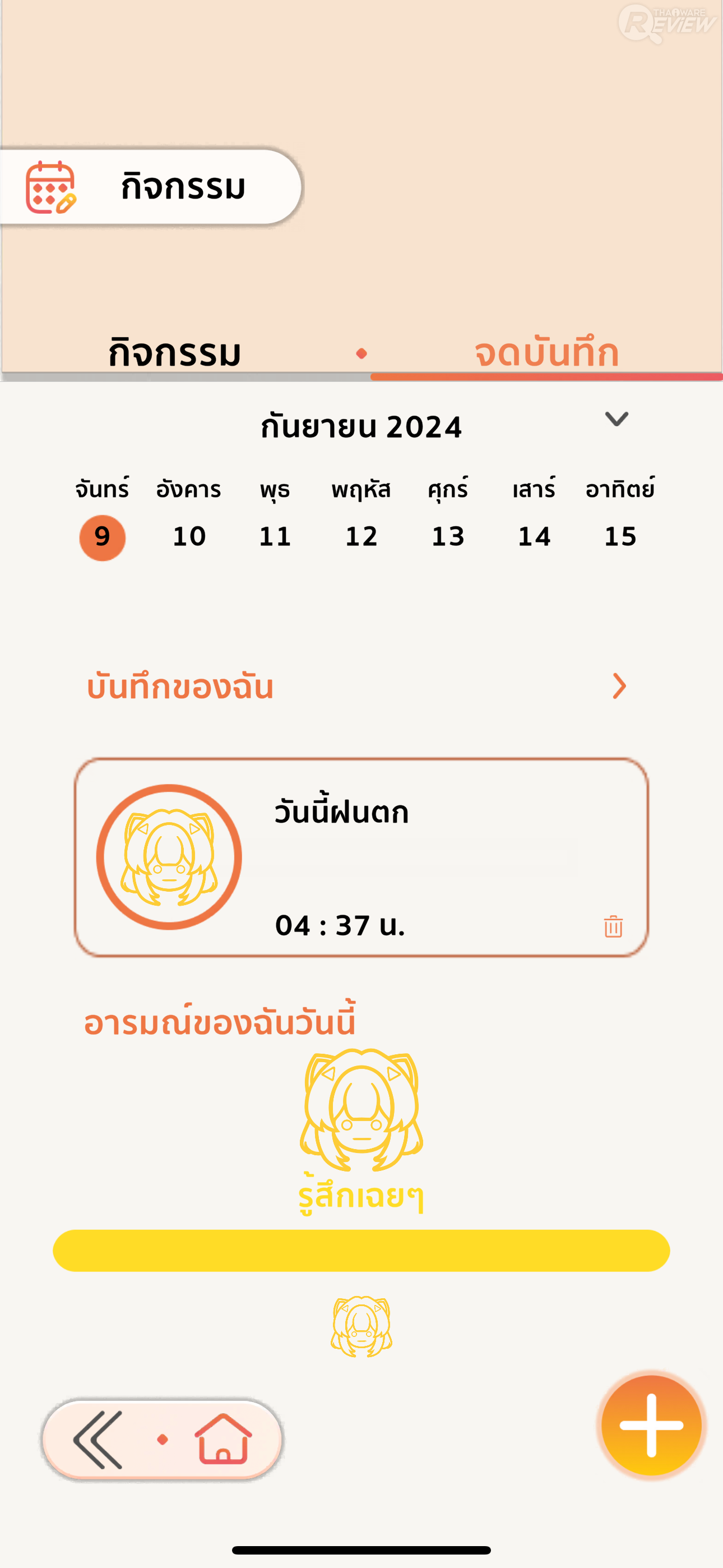Image resolution: width=723 pixels, height=1568 pixels.
Task: Open บันทึกของฉัน arrow
Action: tap(619, 686)
